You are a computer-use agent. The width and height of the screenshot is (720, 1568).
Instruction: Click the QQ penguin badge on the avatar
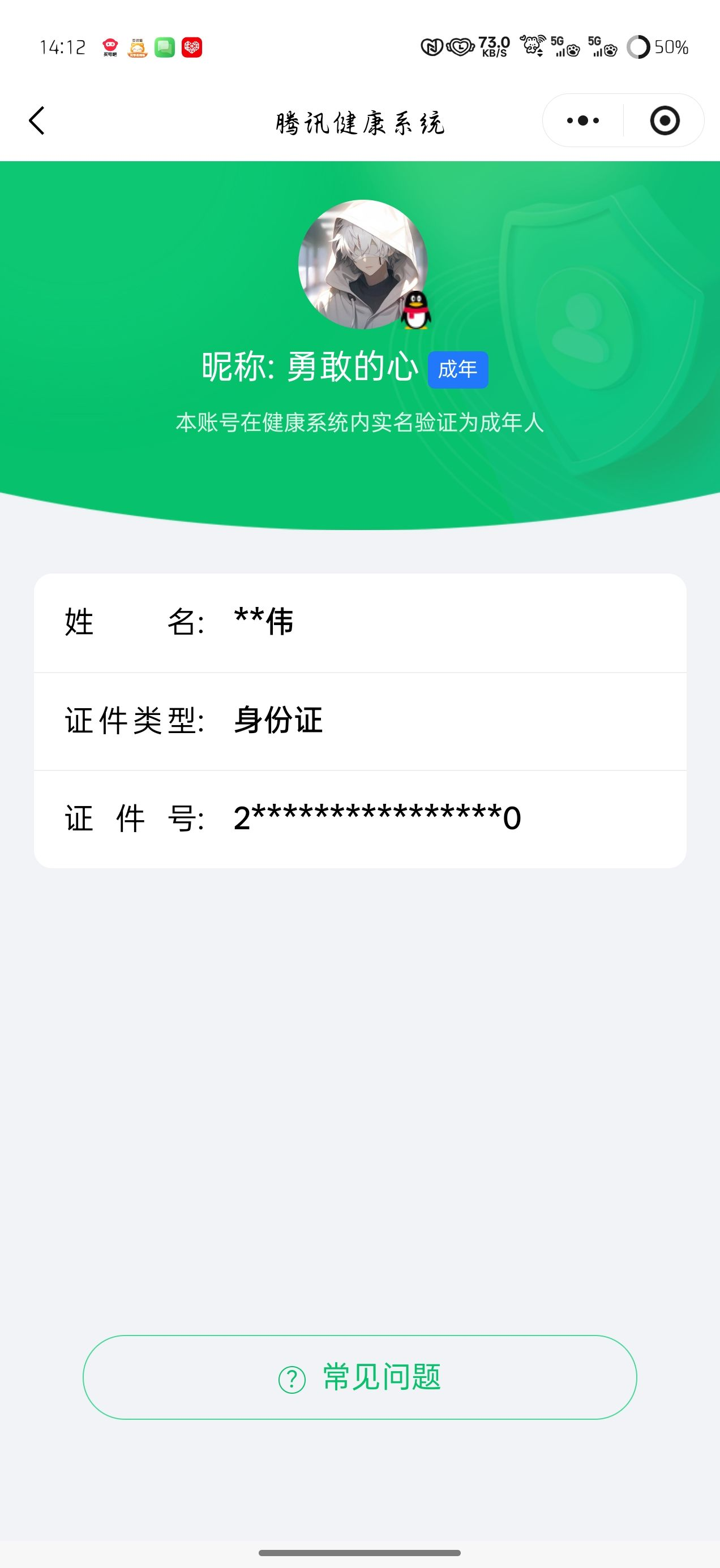click(x=417, y=312)
